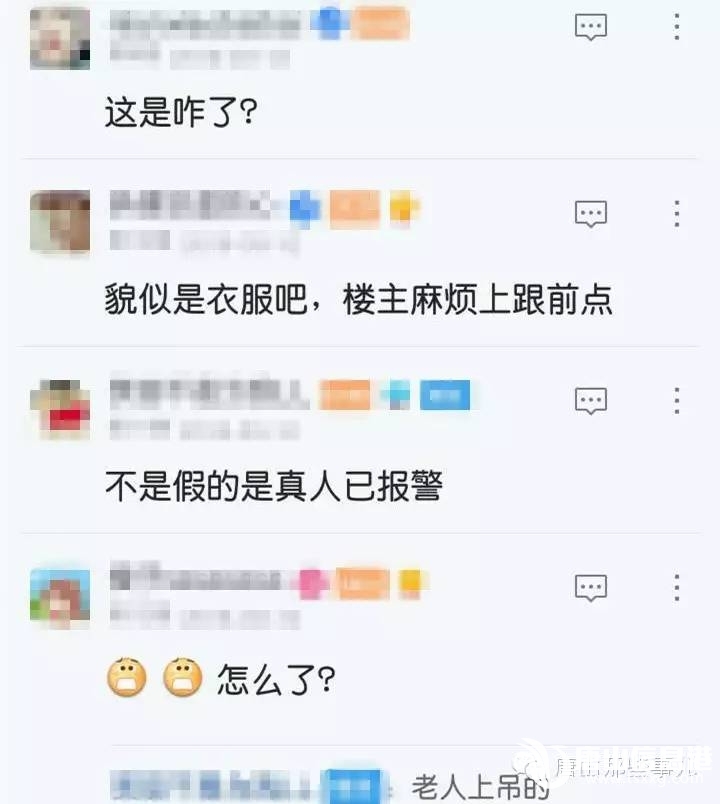Reply to the comment starting "貌似是衣服吧"

click(x=591, y=213)
